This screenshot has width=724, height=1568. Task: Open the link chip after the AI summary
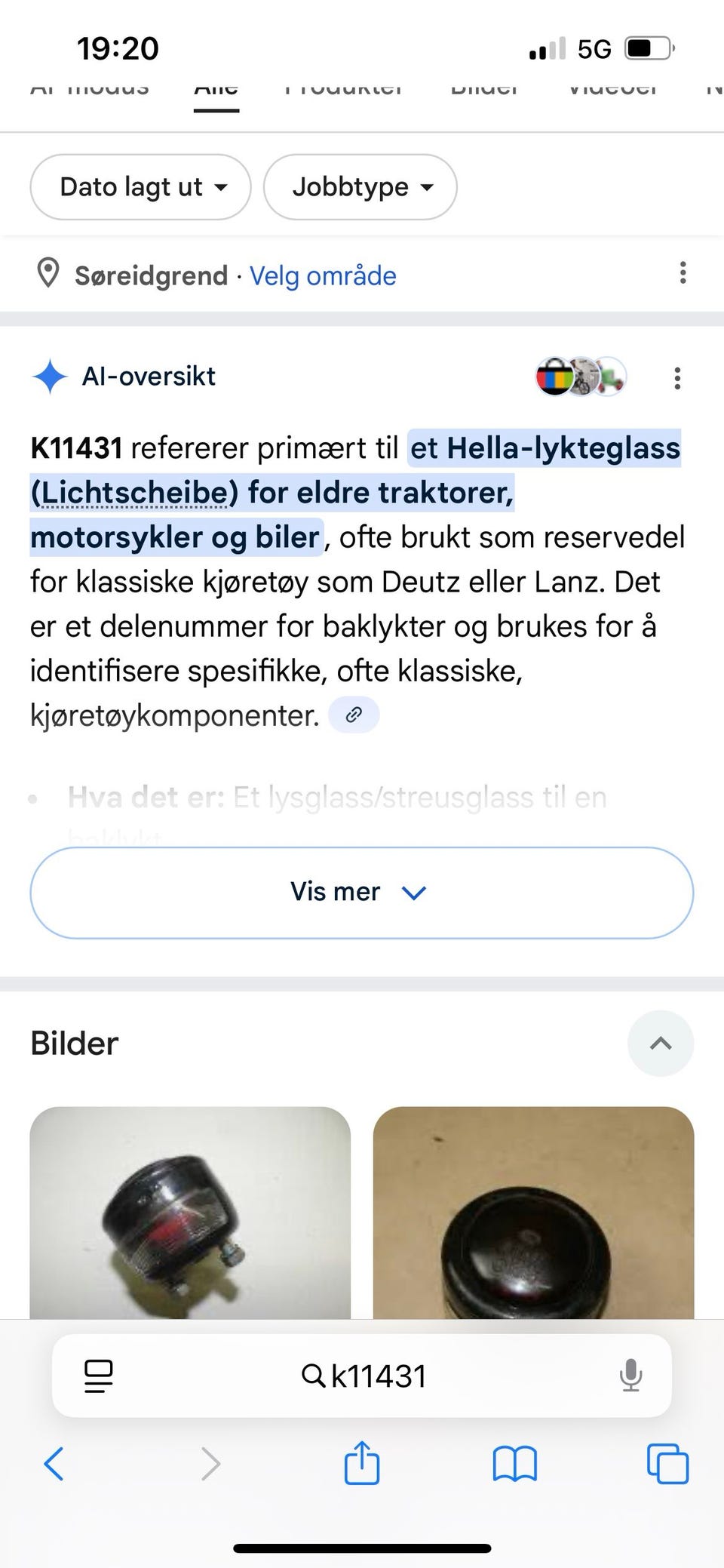click(353, 714)
